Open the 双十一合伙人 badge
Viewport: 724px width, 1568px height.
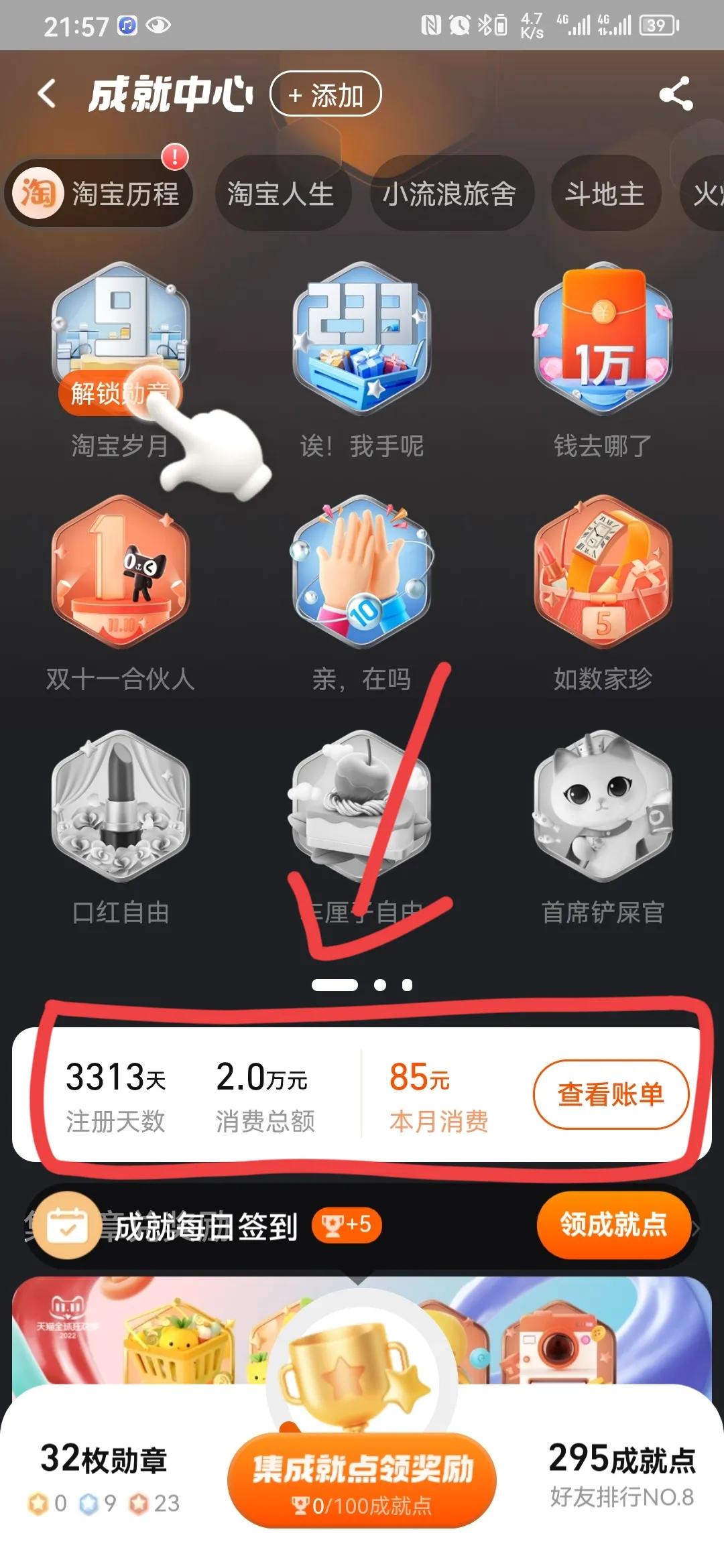[121, 576]
